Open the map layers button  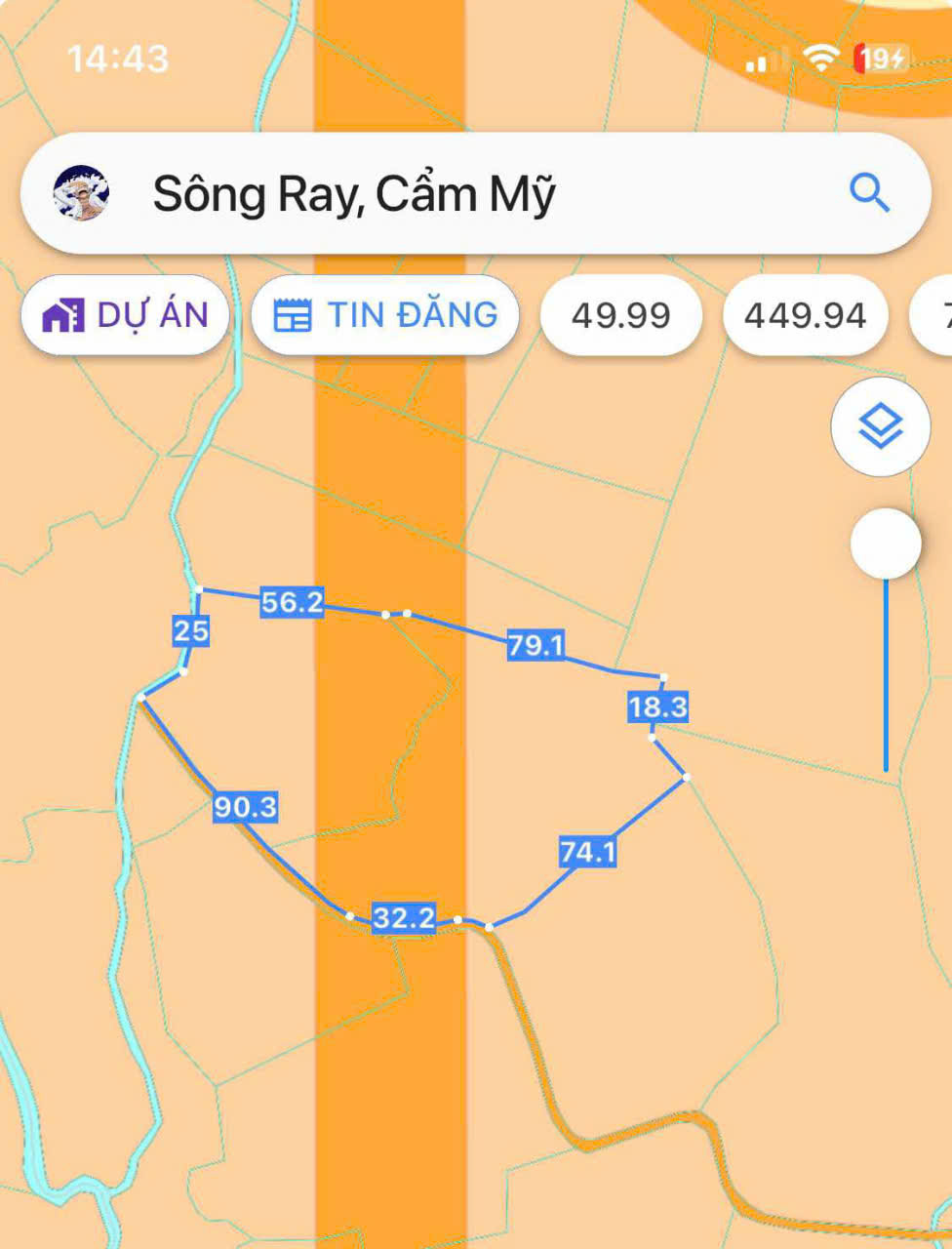pyautogui.click(x=880, y=427)
